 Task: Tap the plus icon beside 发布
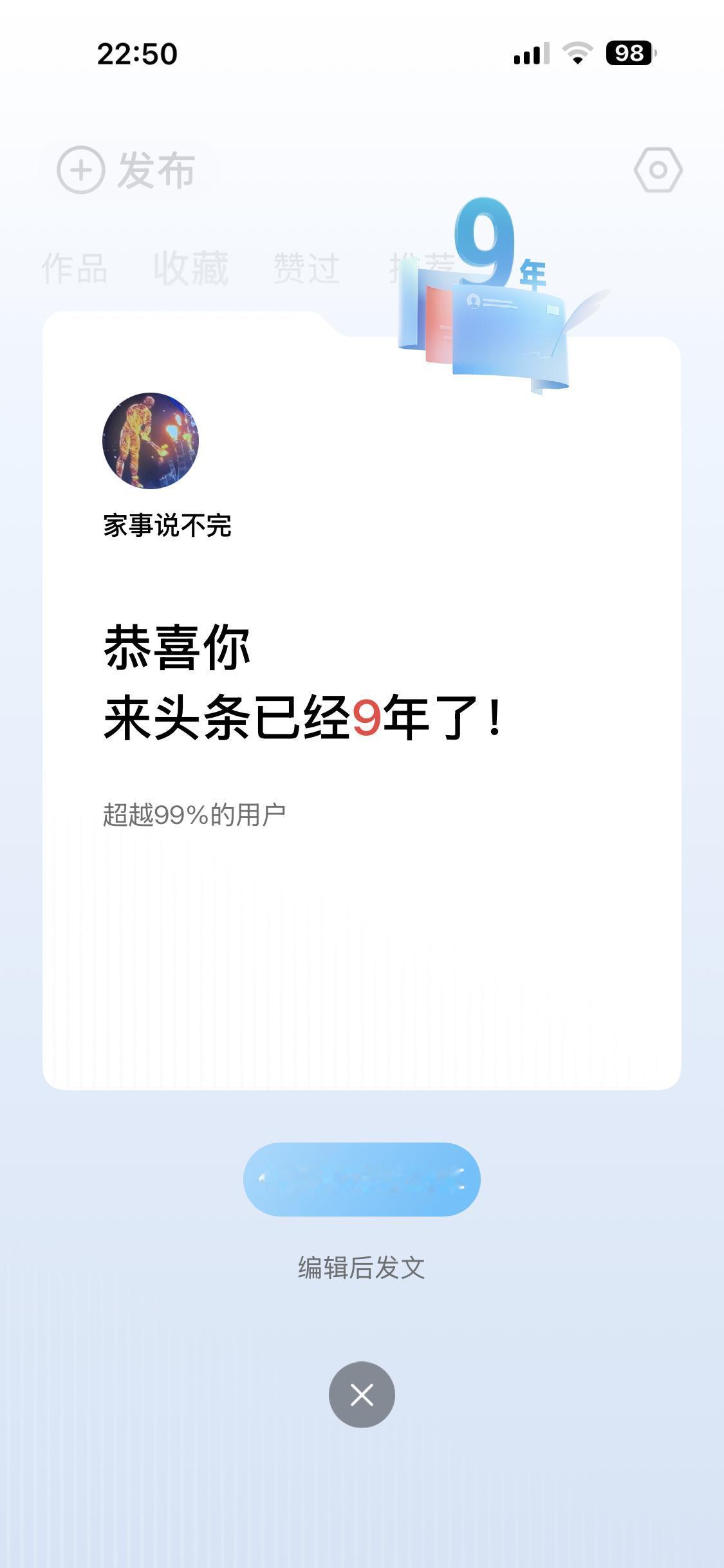[80, 169]
